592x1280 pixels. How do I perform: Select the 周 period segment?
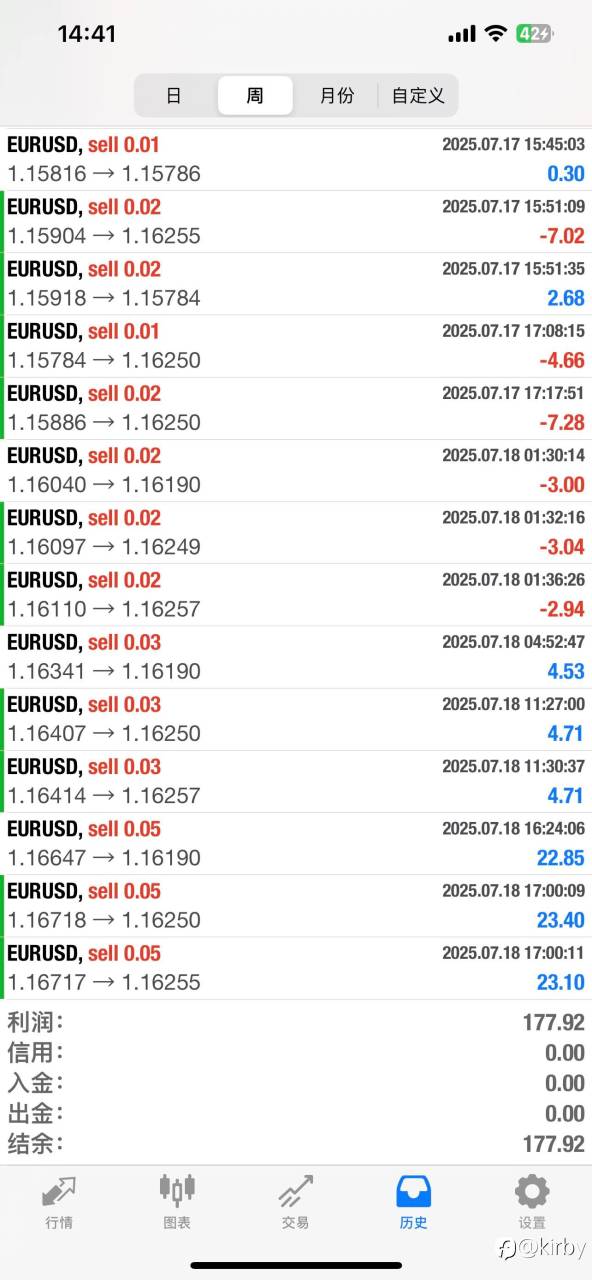255,96
